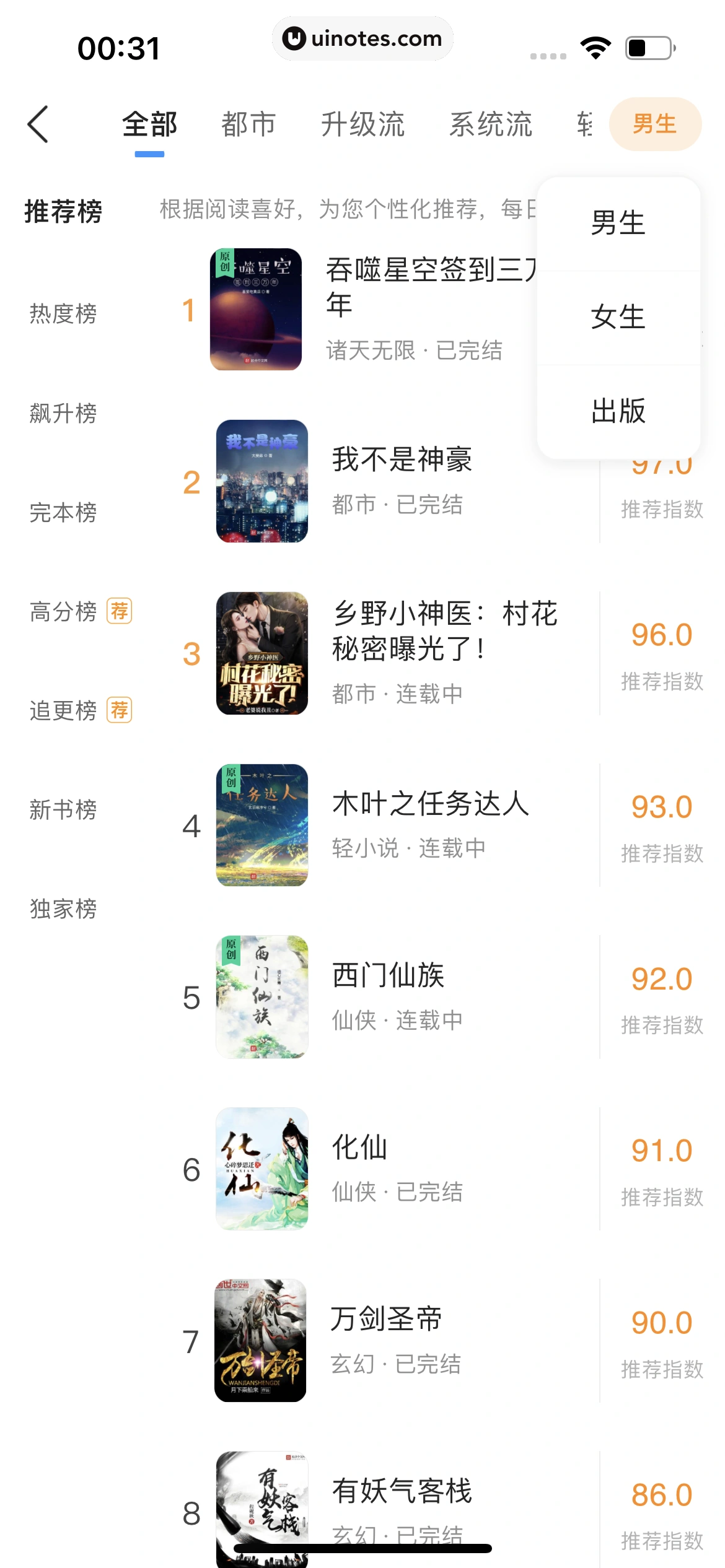
Task: Open the book 万剑圣帝
Action: tap(385, 1320)
